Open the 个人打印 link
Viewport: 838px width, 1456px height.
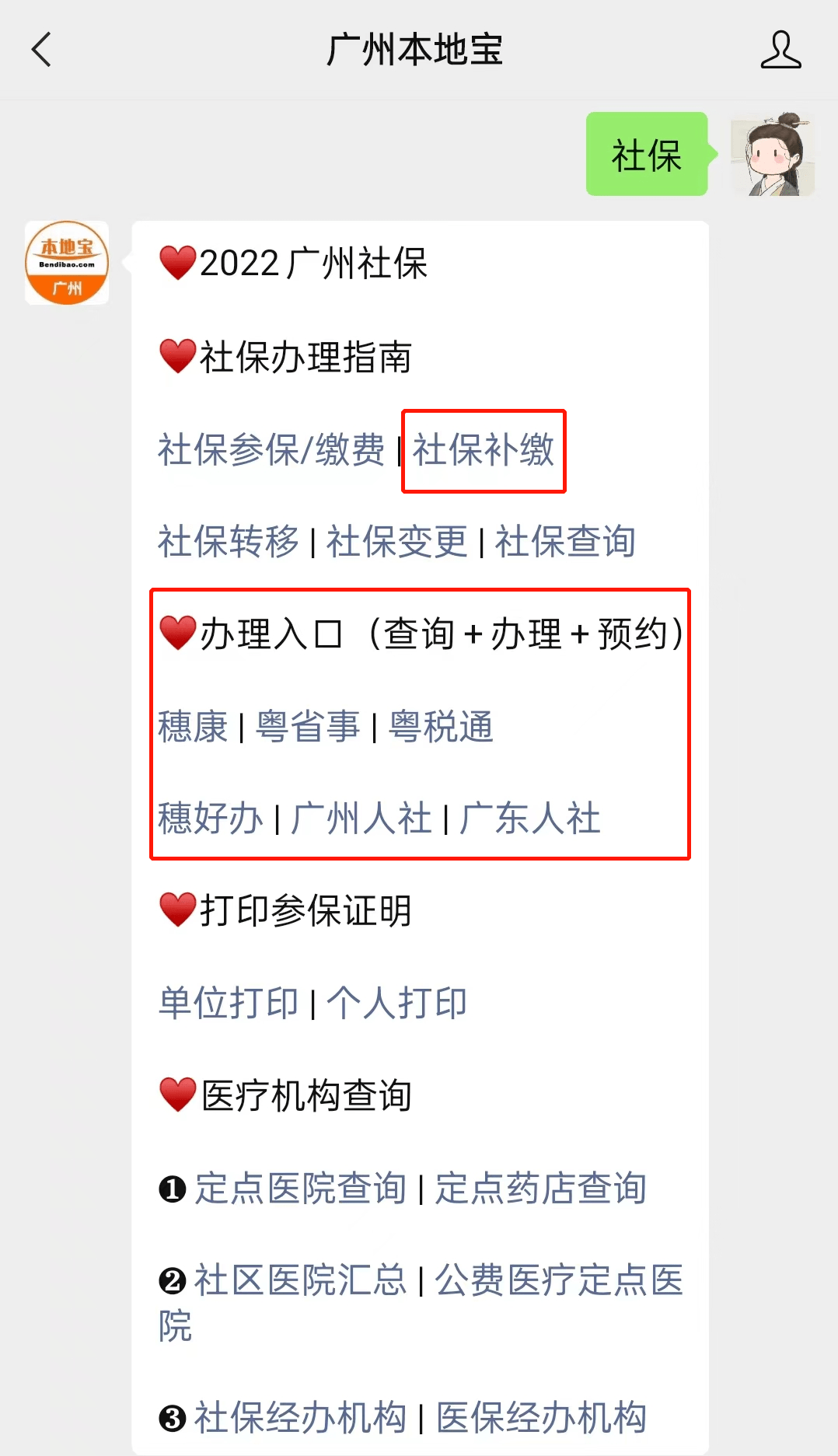[397, 1003]
